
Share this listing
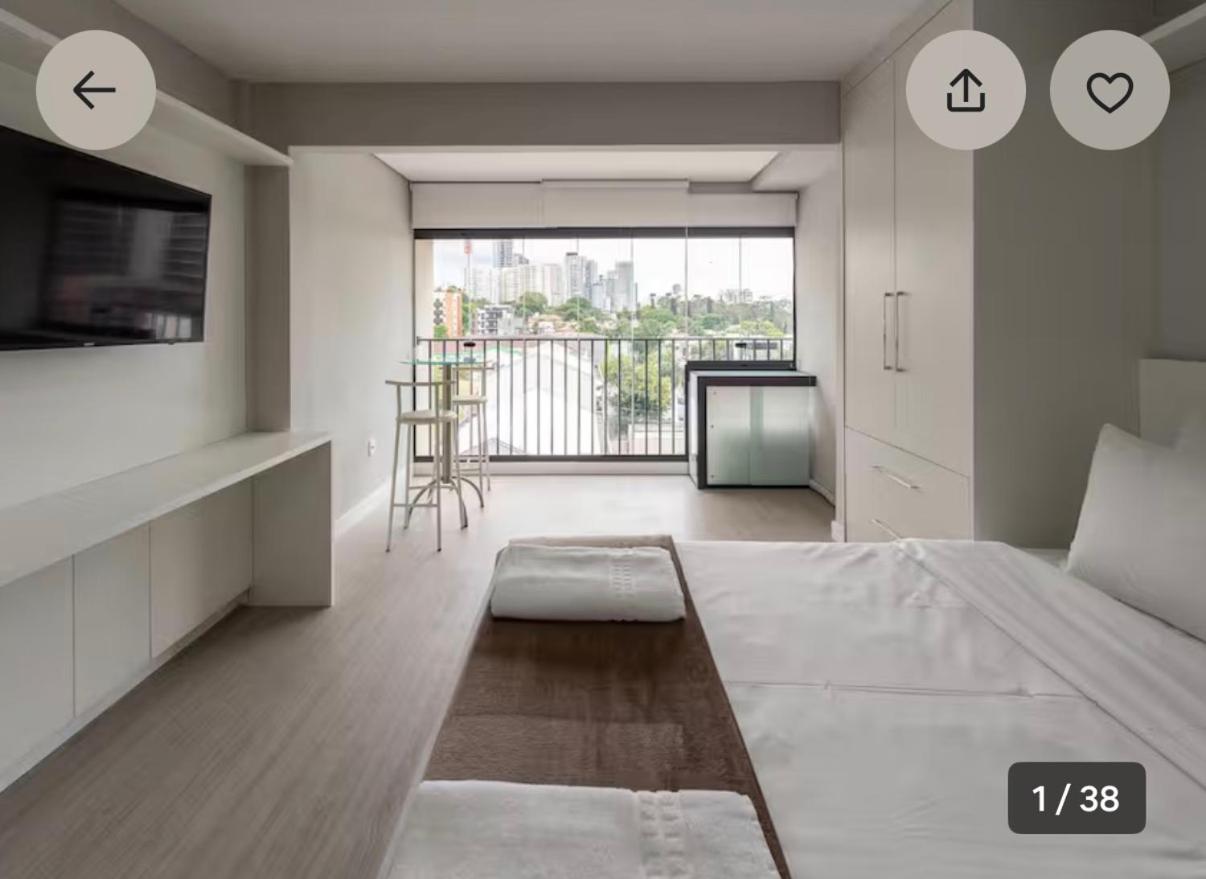[965, 90]
